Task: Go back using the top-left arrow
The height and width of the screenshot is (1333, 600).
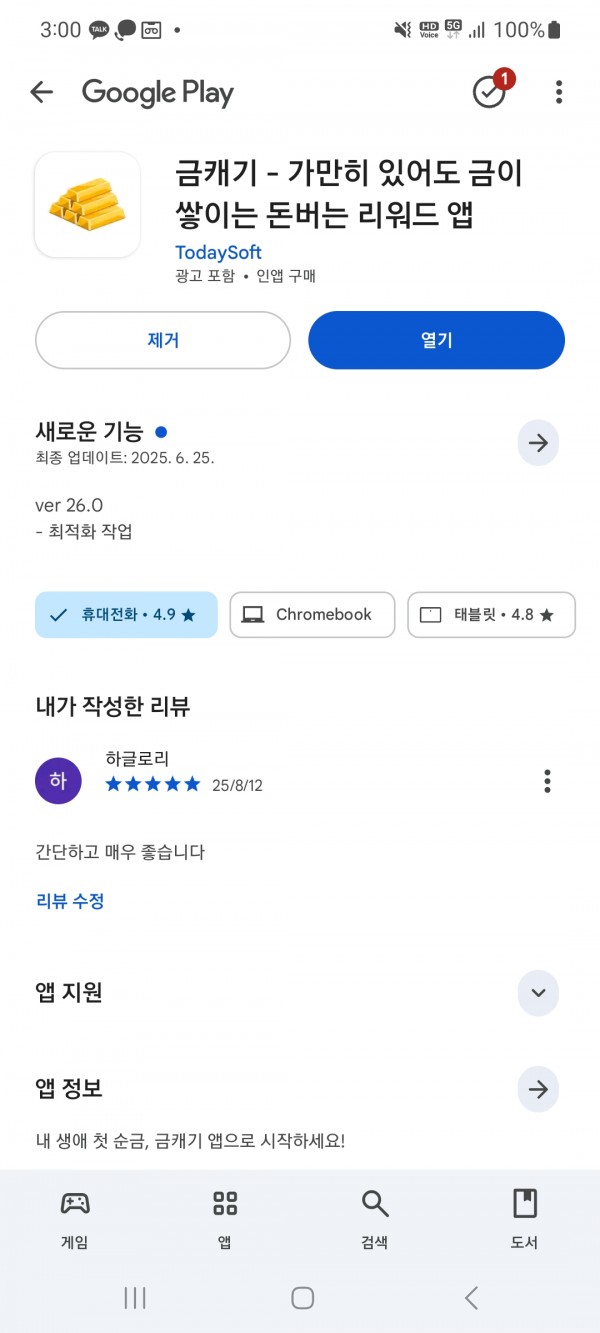Action: point(41,93)
